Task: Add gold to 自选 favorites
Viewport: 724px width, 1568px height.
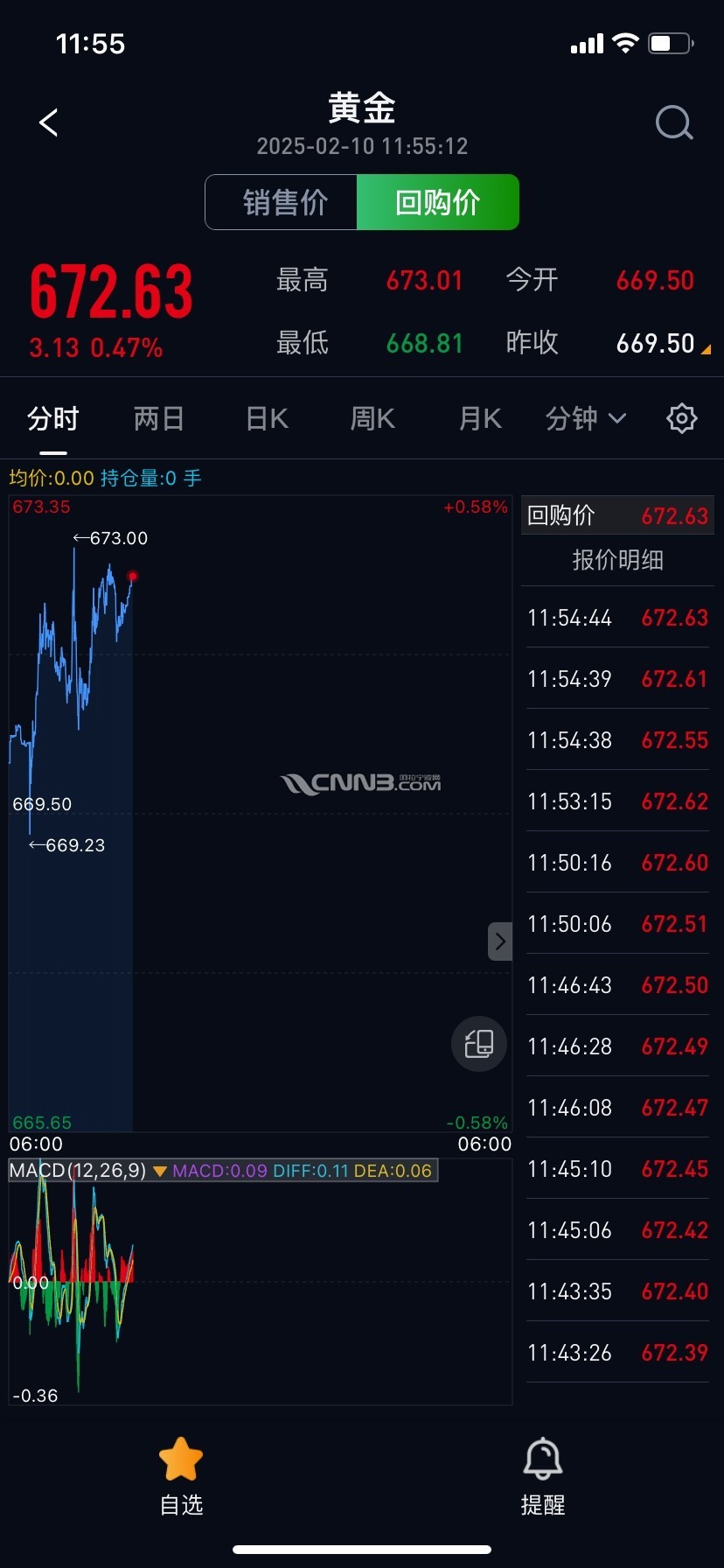Action: pyautogui.click(x=181, y=1476)
